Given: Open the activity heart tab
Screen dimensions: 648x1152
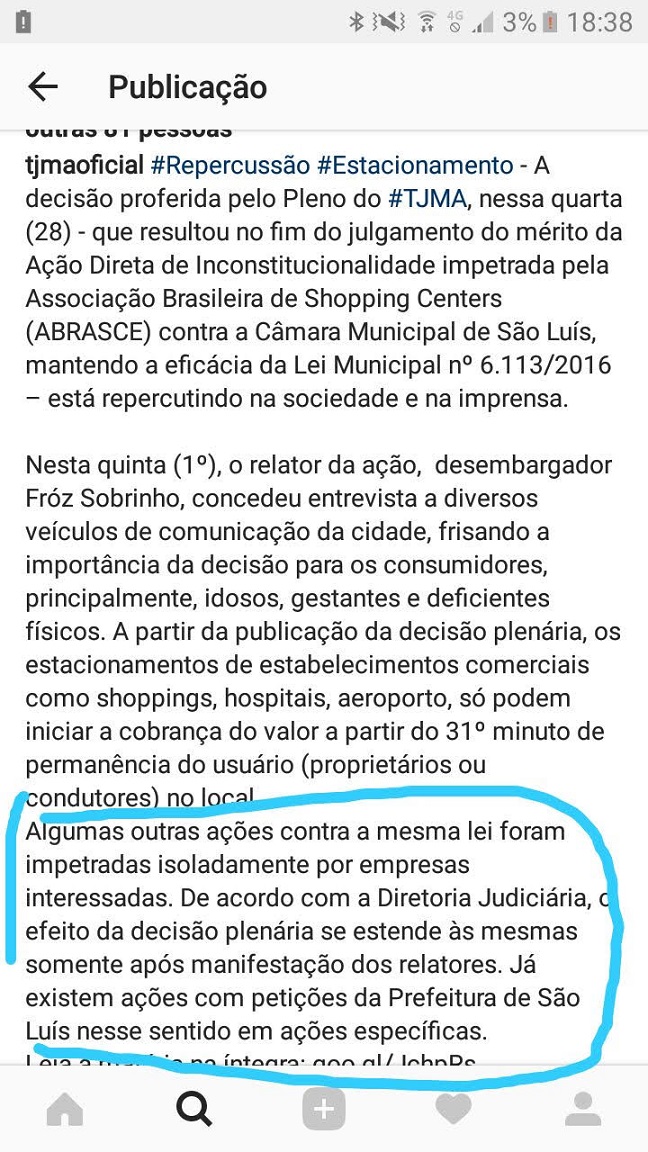Looking at the screenshot, I should [453, 1109].
